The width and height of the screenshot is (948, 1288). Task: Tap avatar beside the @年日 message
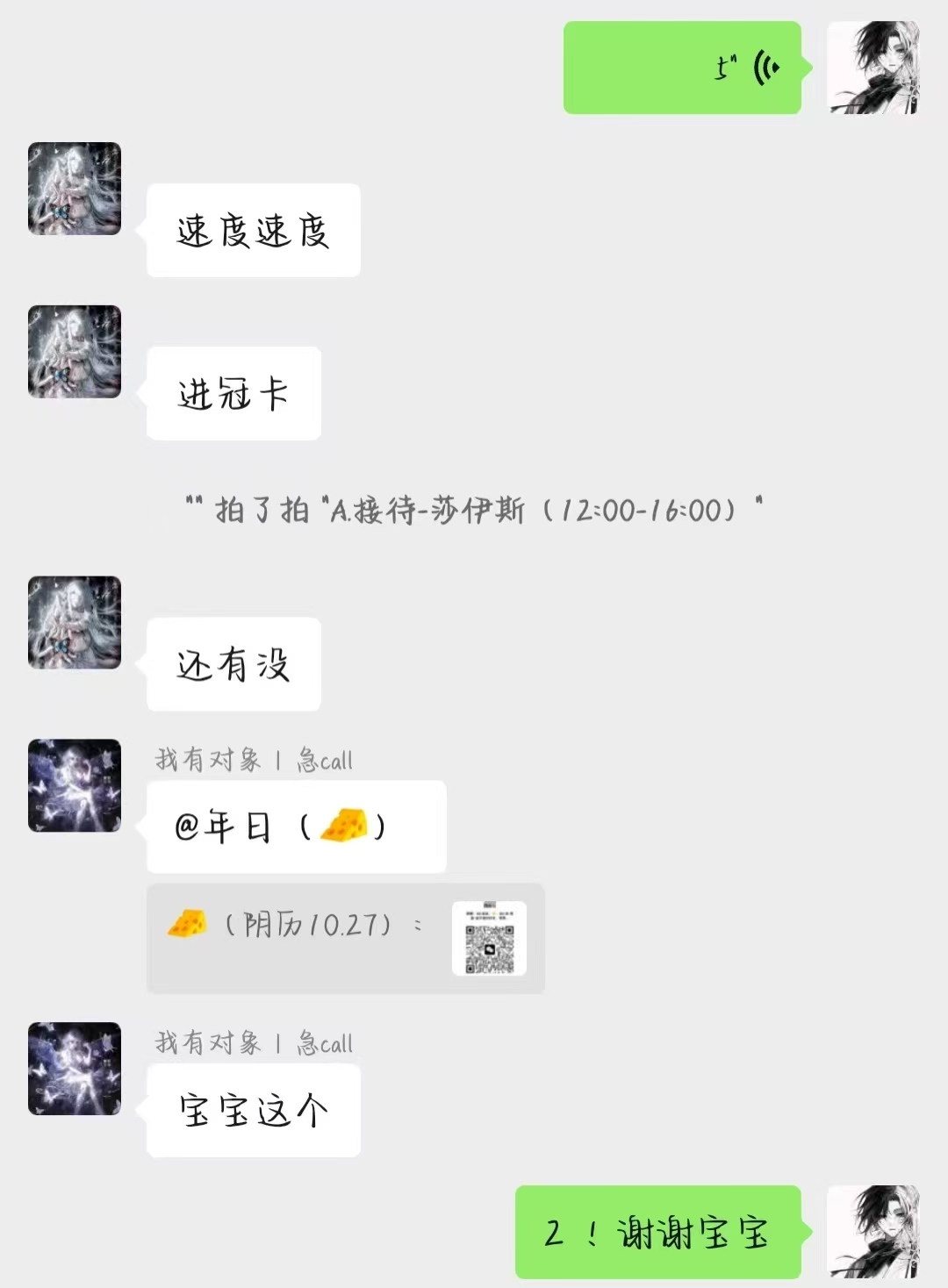point(75,785)
